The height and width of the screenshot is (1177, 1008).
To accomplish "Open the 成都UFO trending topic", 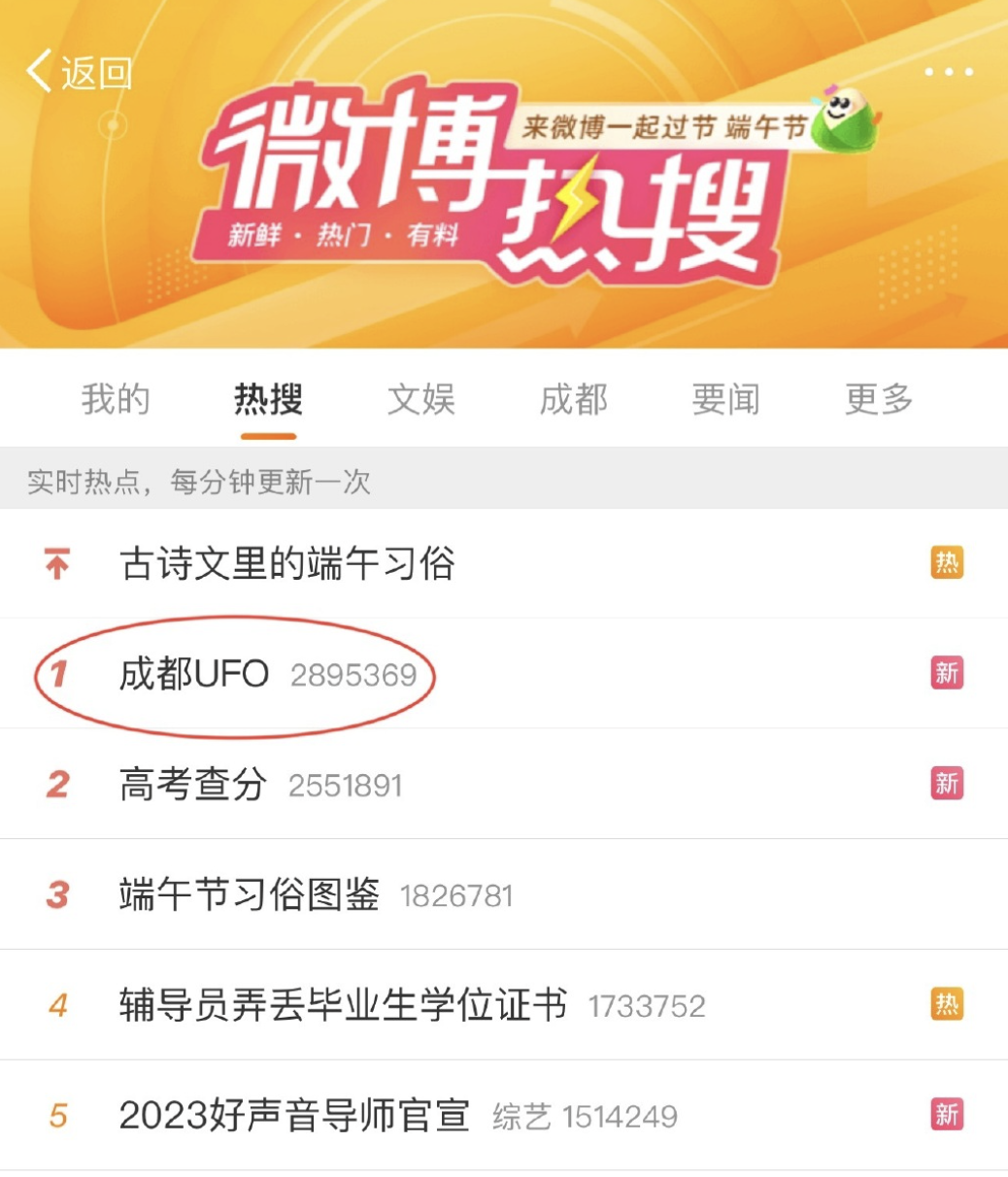I will point(194,674).
